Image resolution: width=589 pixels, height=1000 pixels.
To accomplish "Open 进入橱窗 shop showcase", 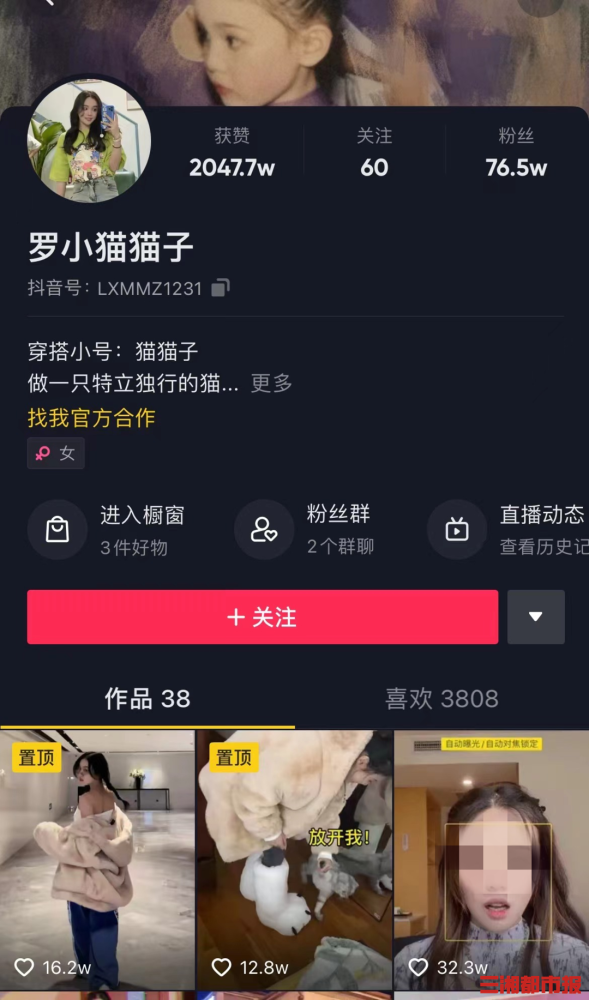I will [x=107, y=529].
